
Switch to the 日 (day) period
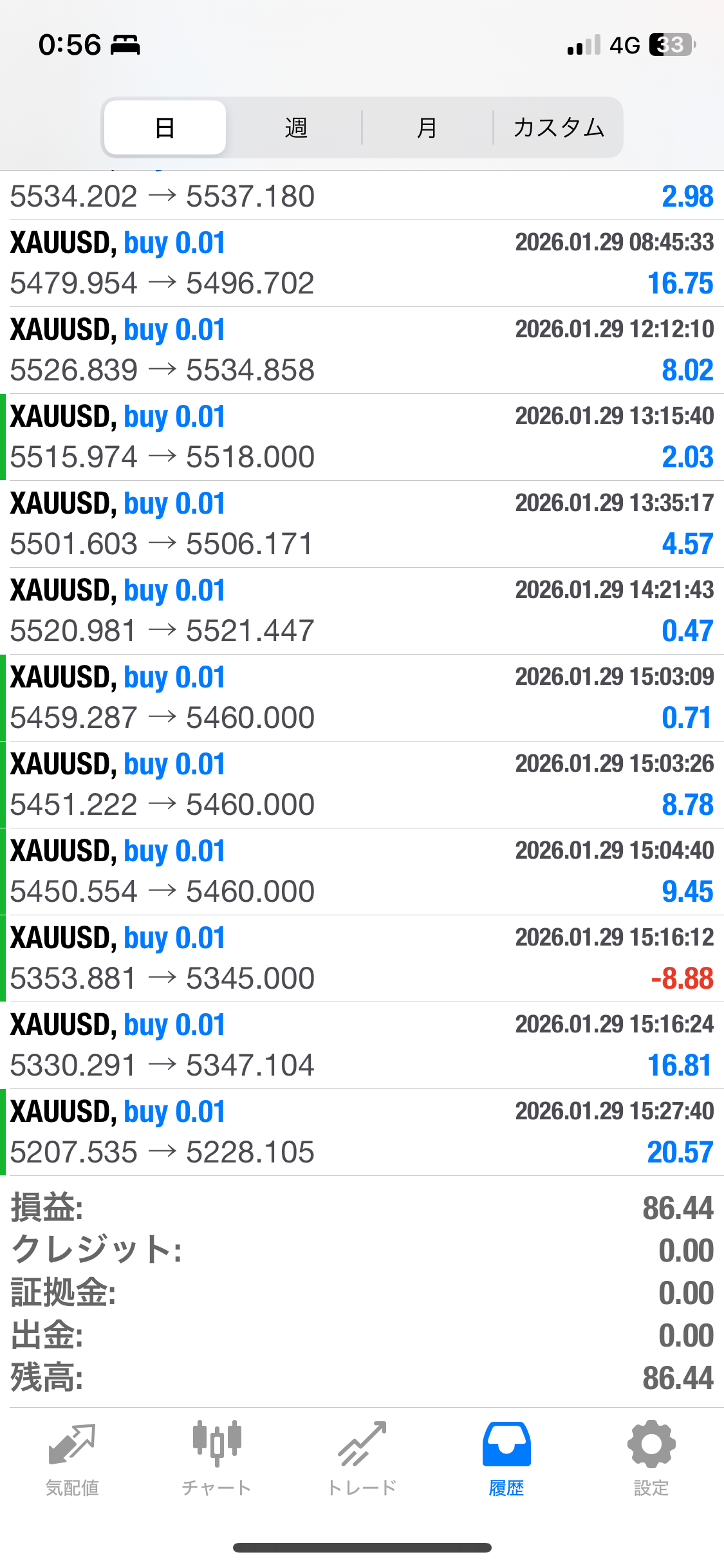[x=165, y=127]
